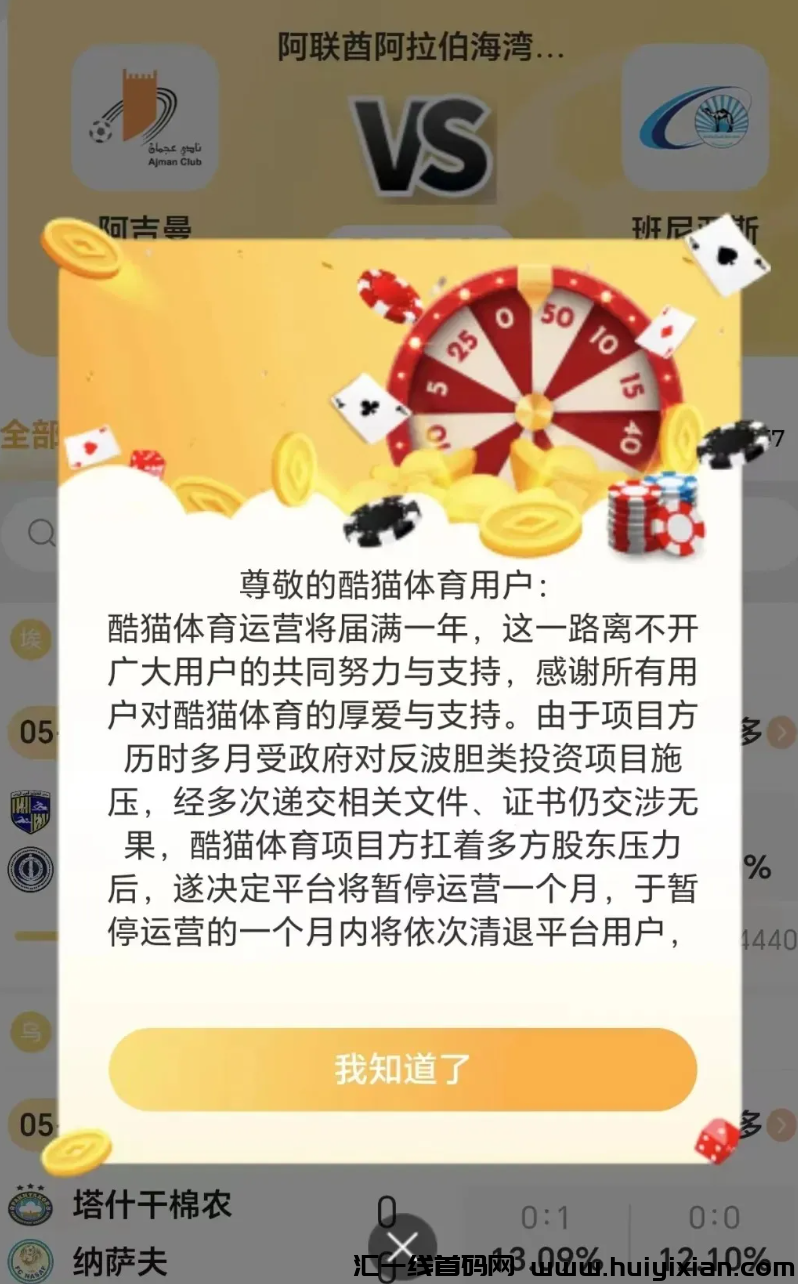Select the 纳萨夫 team logo
The image size is (798, 1284).
pyautogui.click(x=33, y=1260)
